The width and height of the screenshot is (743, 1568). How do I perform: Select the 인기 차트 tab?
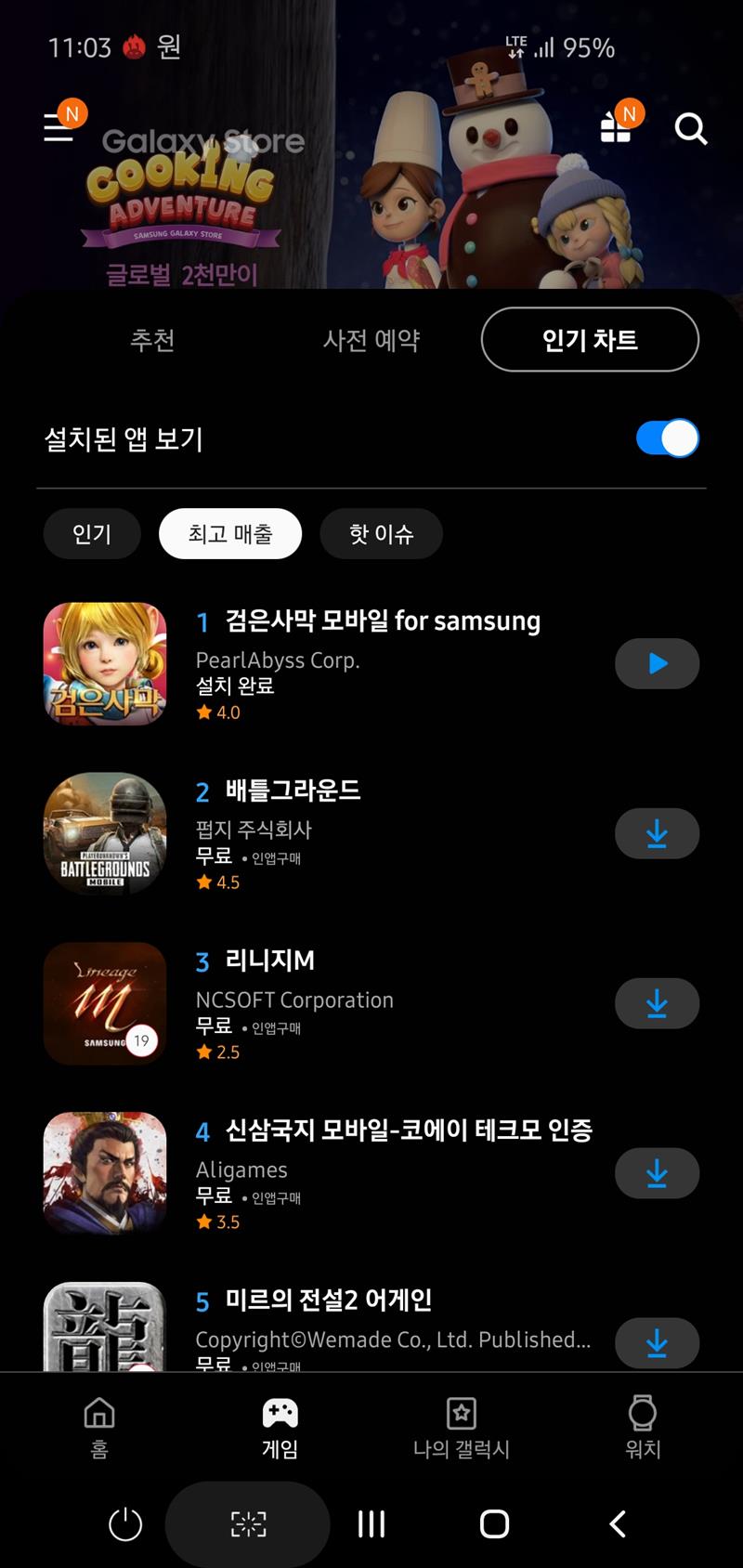[x=590, y=340]
